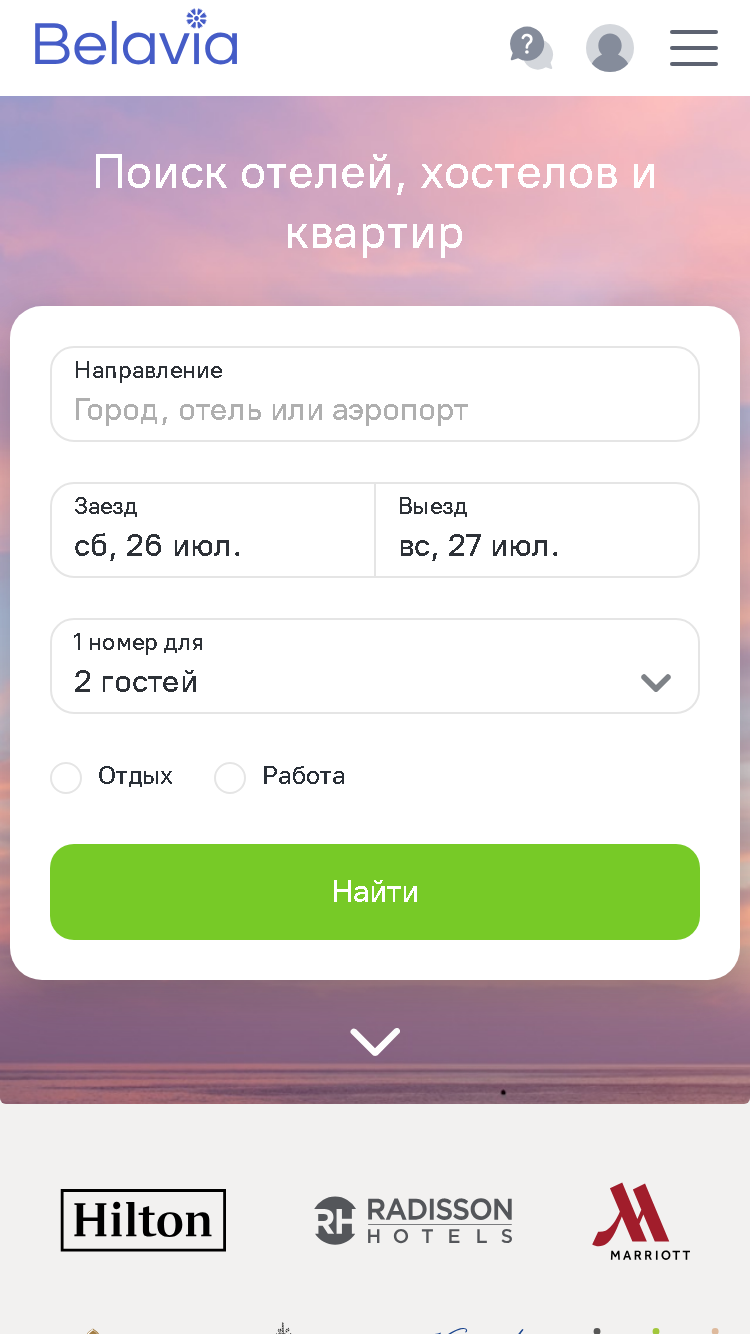Go to Belavia home via logo
750x1334 pixels.
coord(136,38)
